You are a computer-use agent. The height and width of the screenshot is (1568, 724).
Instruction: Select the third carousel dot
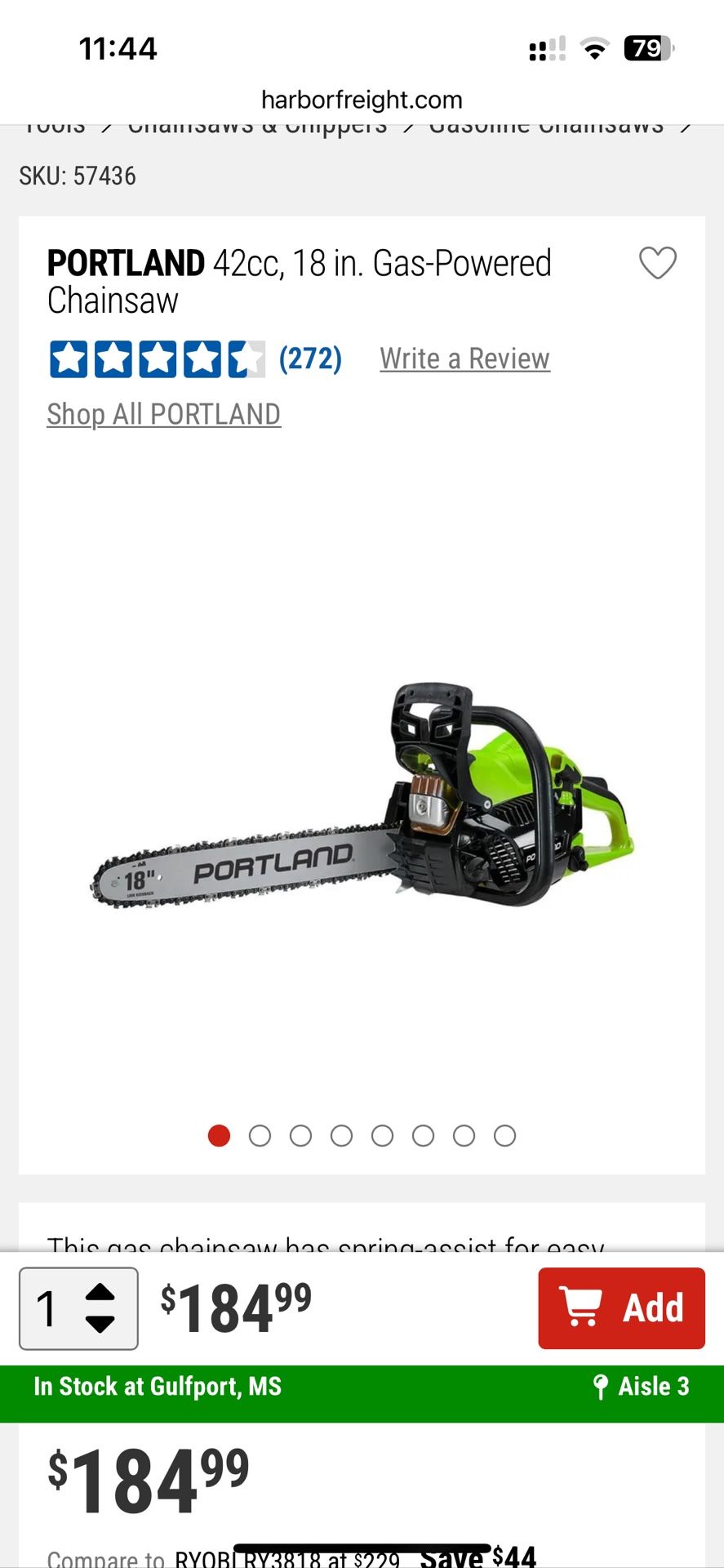(300, 1135)
